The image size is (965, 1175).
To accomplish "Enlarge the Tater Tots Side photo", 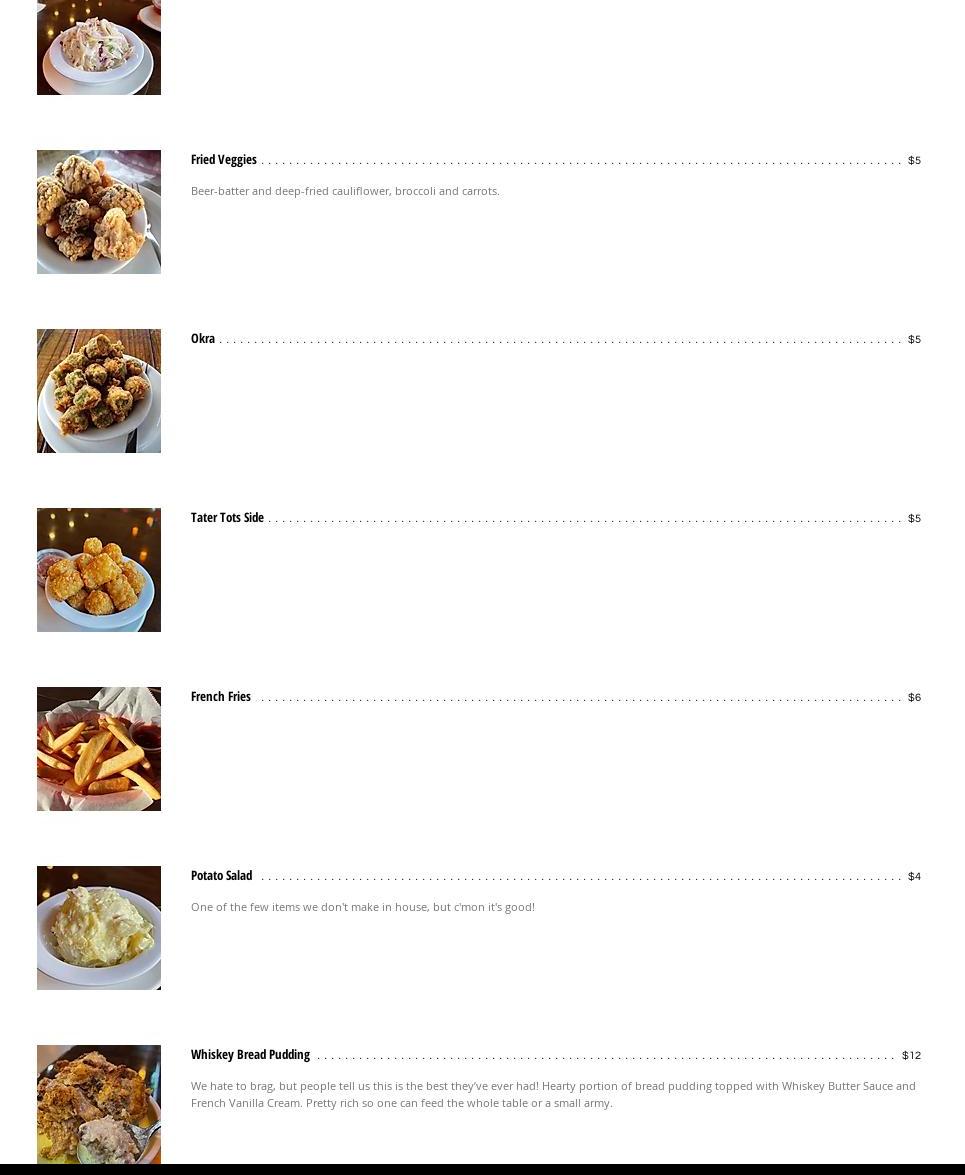I will tap(99, 570).
